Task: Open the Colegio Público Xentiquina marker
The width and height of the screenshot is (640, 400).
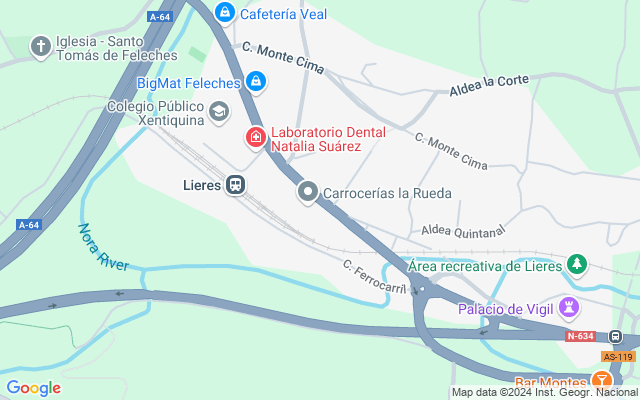Action: click(x=218, y=111)
